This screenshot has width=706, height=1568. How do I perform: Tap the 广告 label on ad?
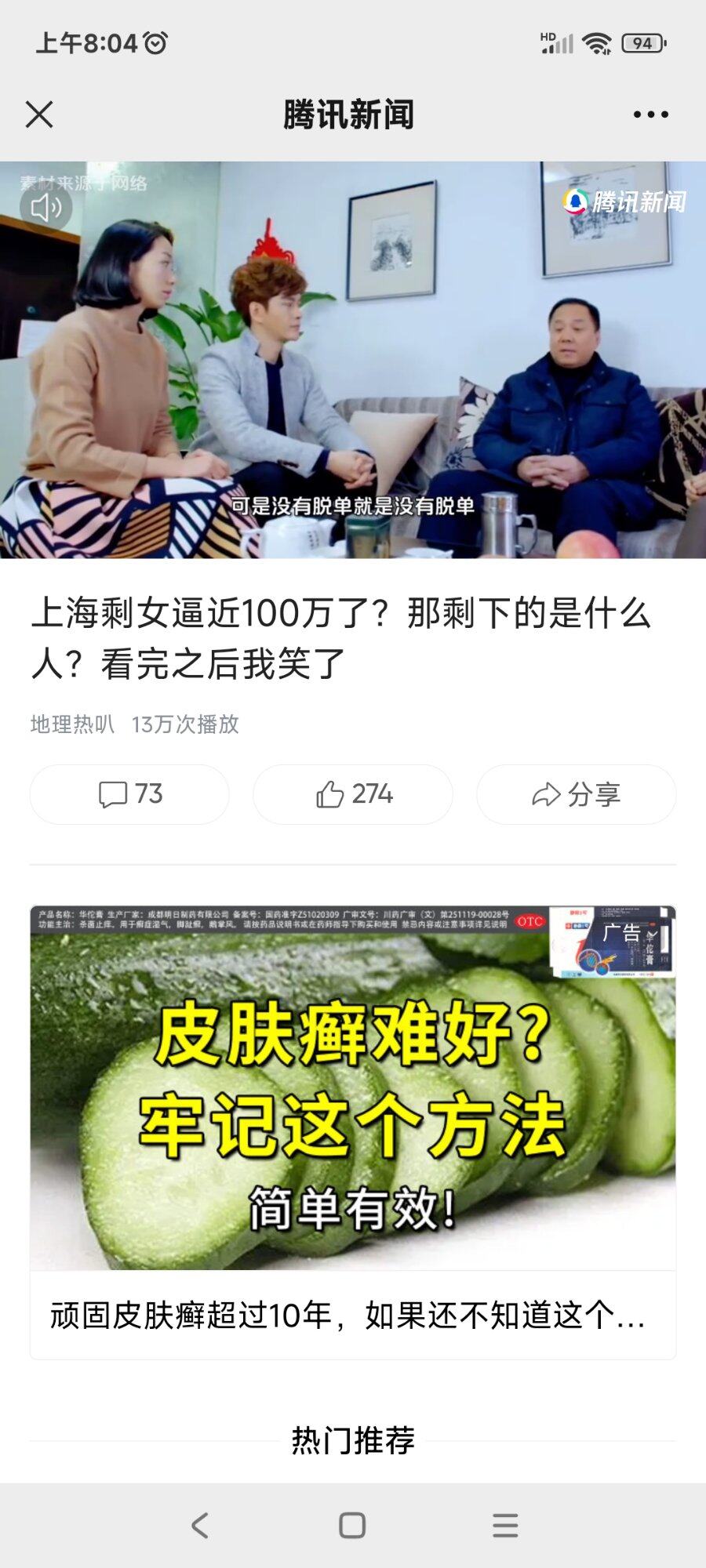pos(621,932)
